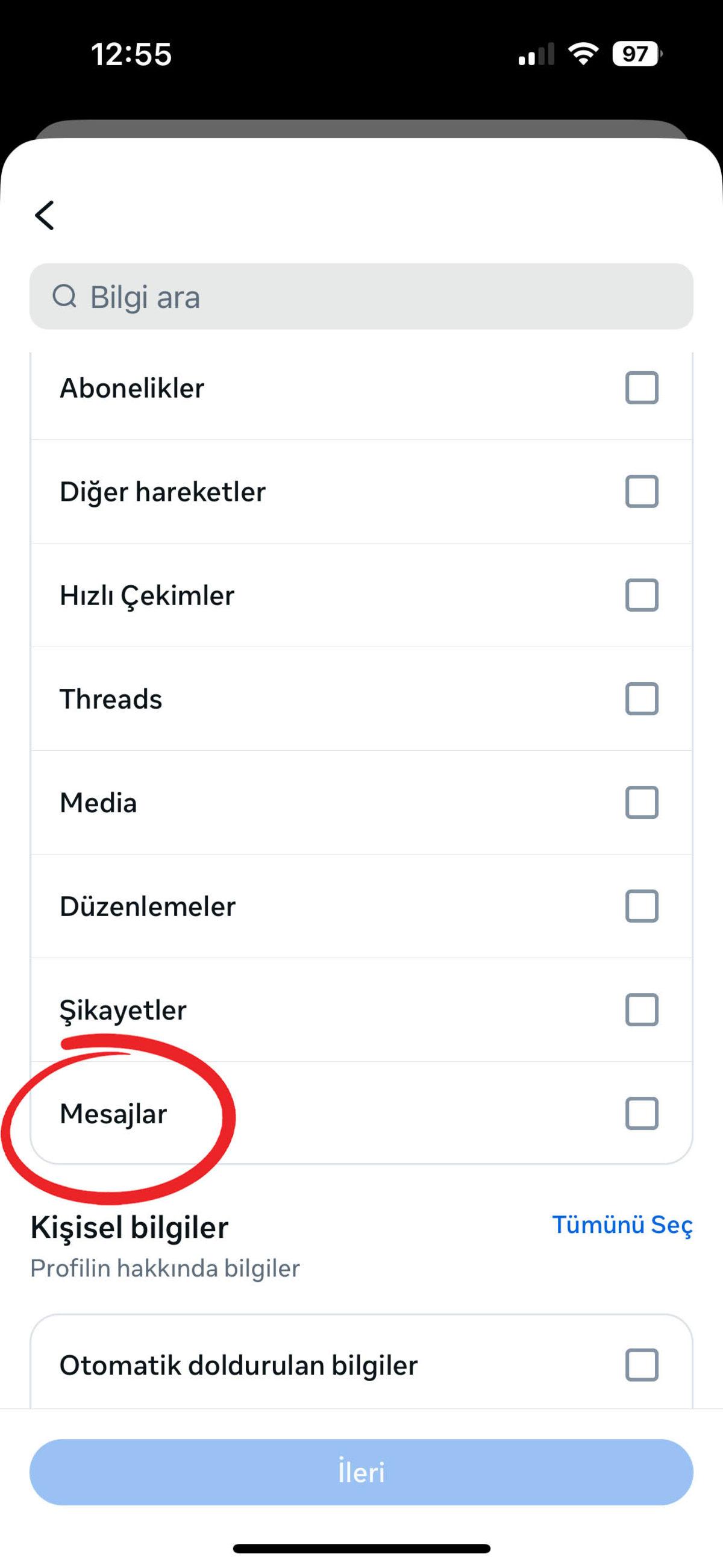The image size is (723, 1568).
Task: Tap the Bilgi ara search field
Action: (361, 298)
